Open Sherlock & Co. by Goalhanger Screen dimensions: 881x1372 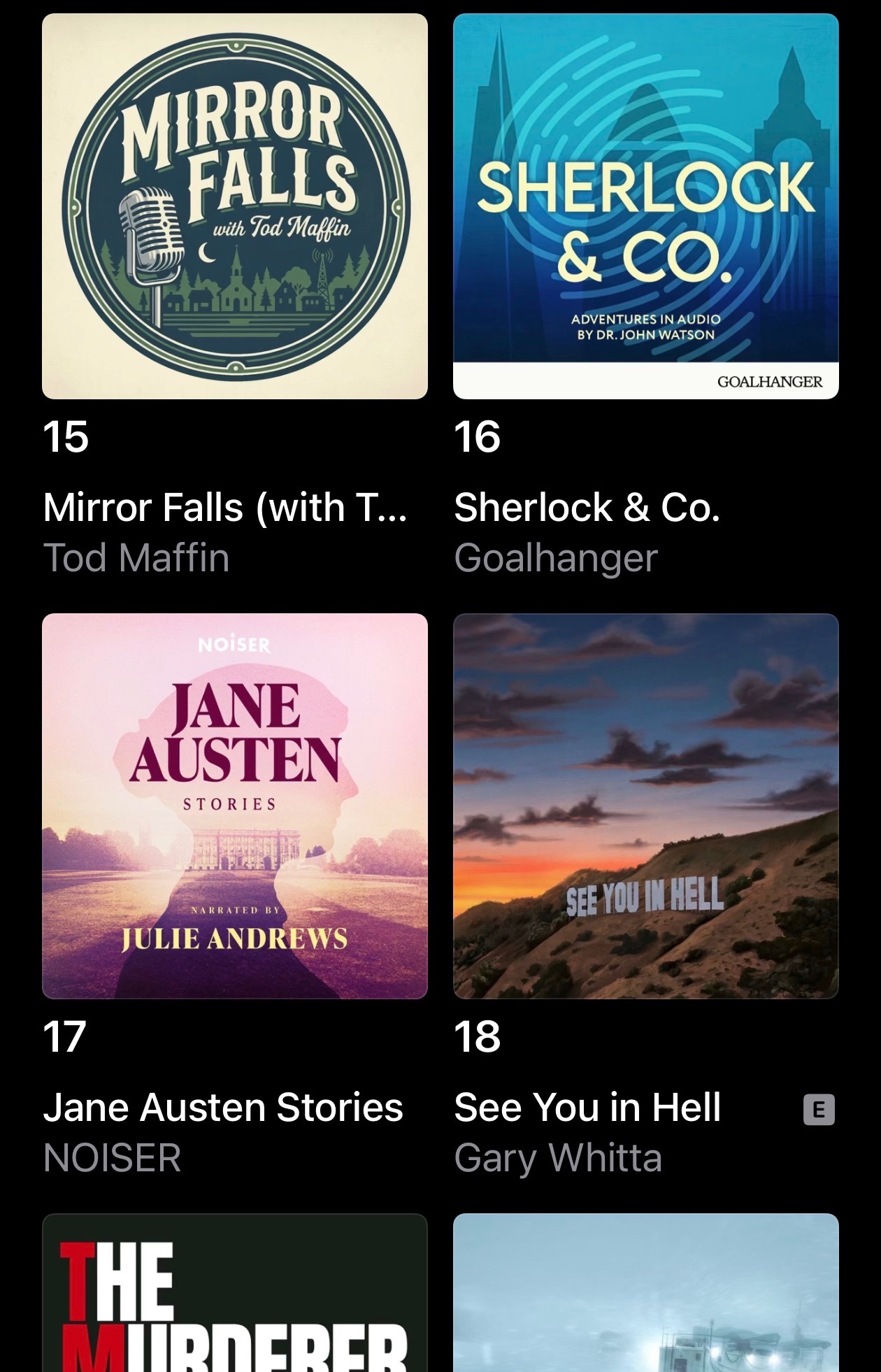click(x=645, y=207)
